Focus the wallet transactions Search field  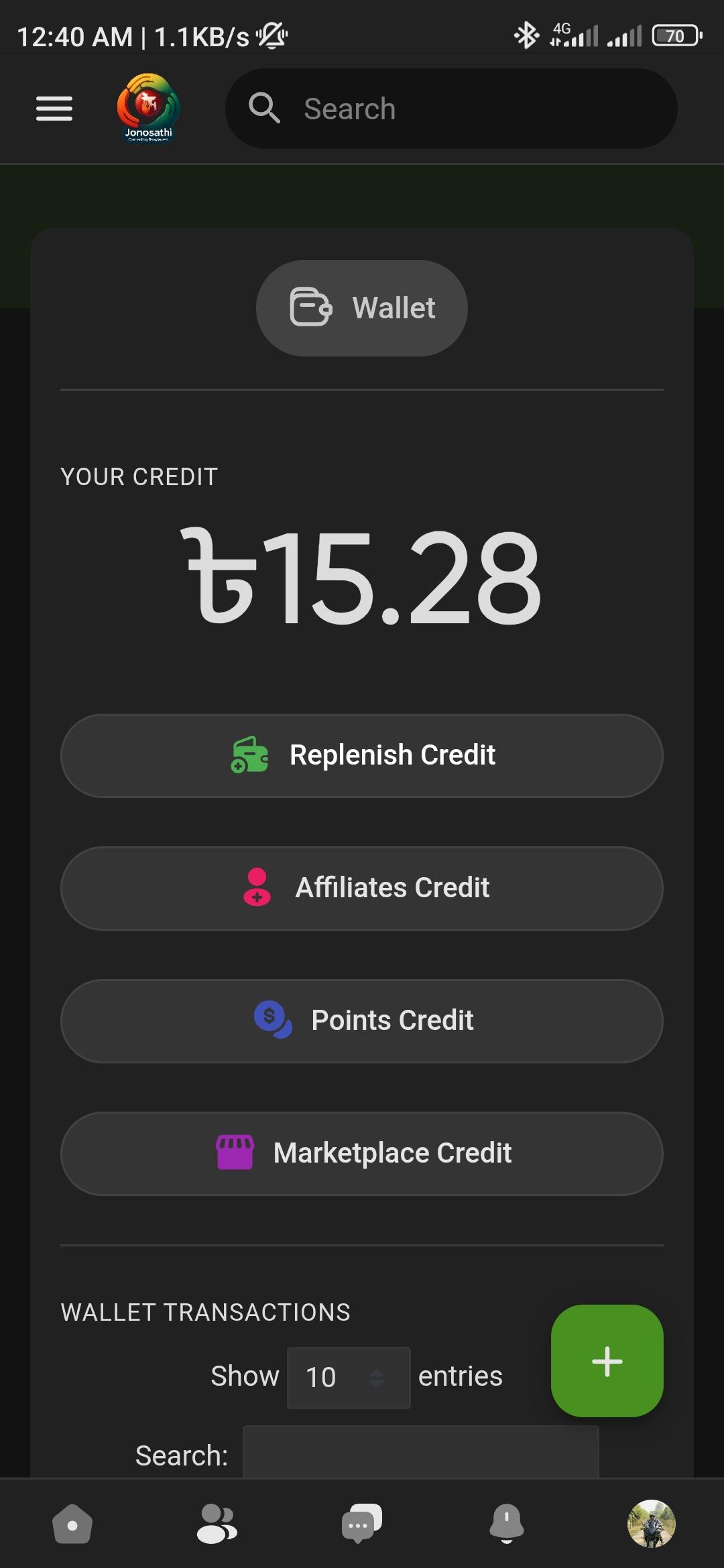(420, 1451)
